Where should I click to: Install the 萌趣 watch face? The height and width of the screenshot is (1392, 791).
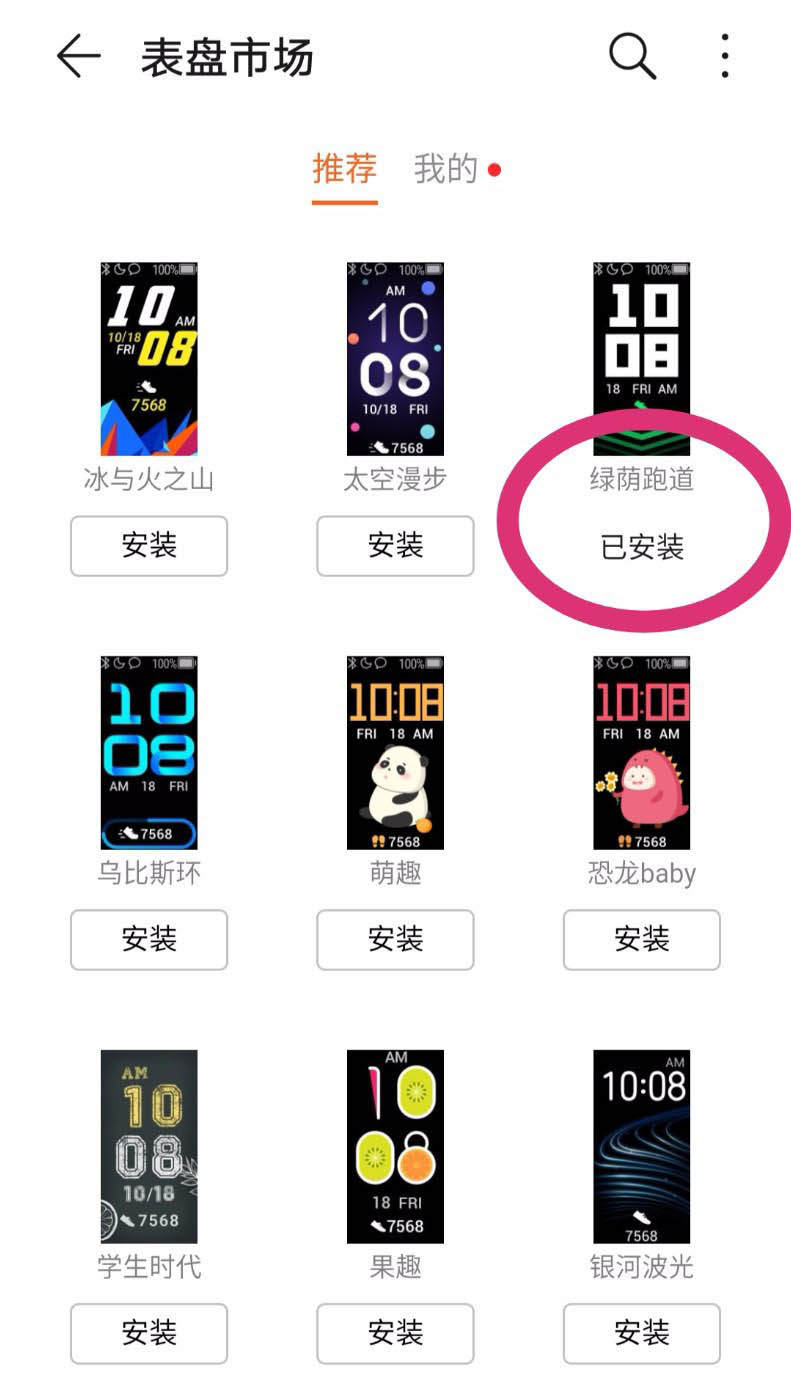(x=395, y=939)
